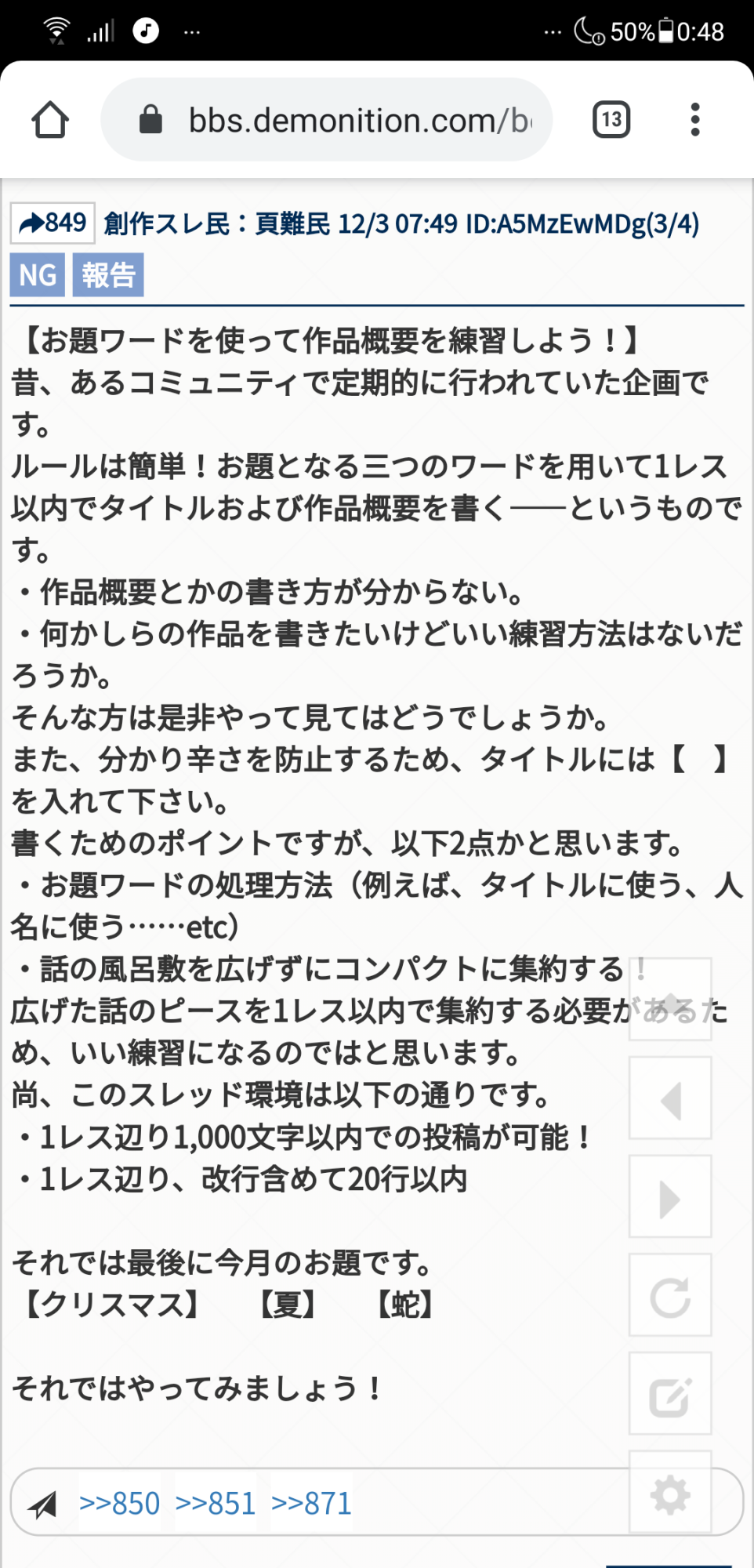Open reply link >>850
The image size is (754, 1568).
click(120, 1504)
